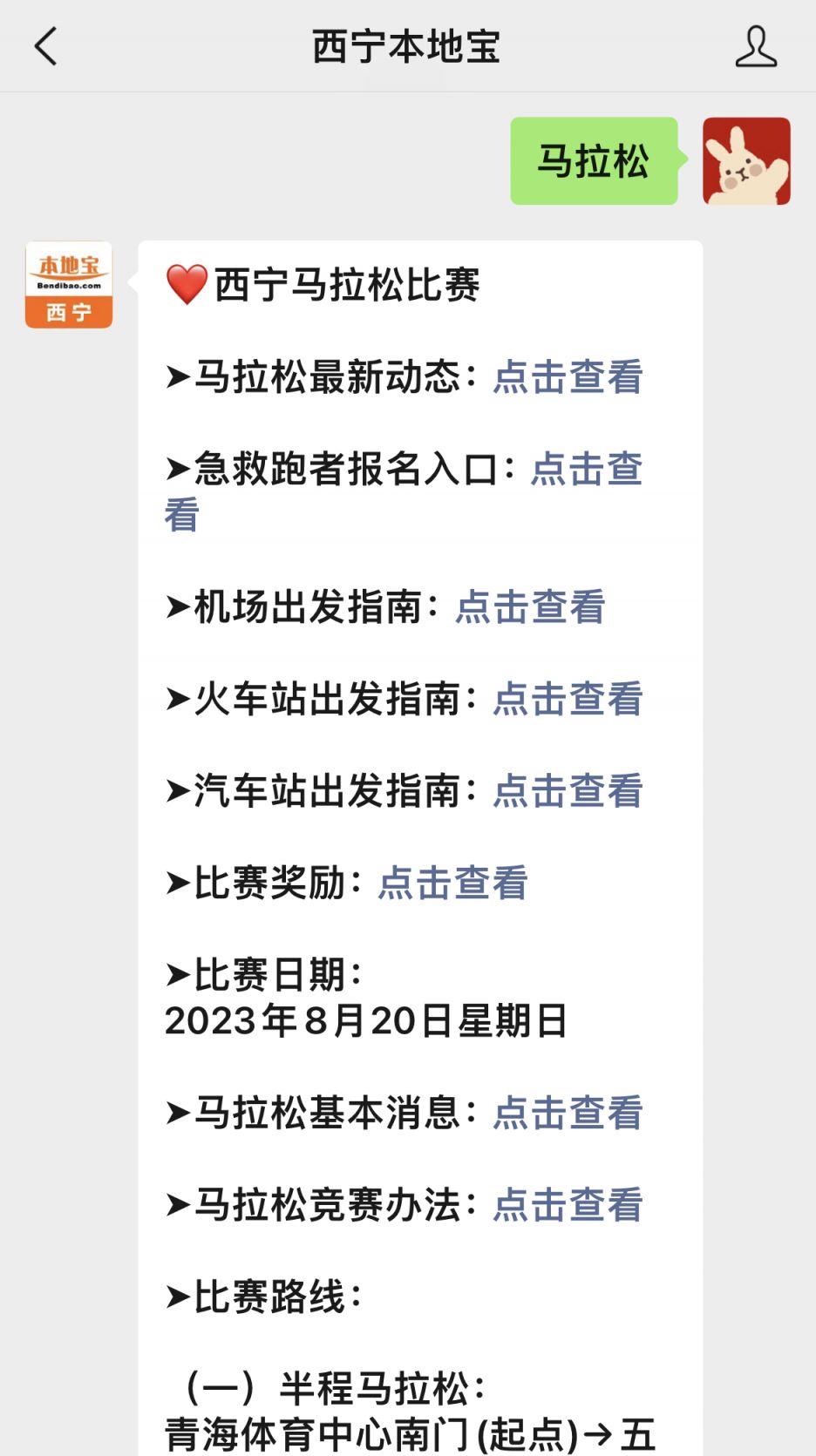Open 点击查看 link for 比赛奖励

[452, 883]
